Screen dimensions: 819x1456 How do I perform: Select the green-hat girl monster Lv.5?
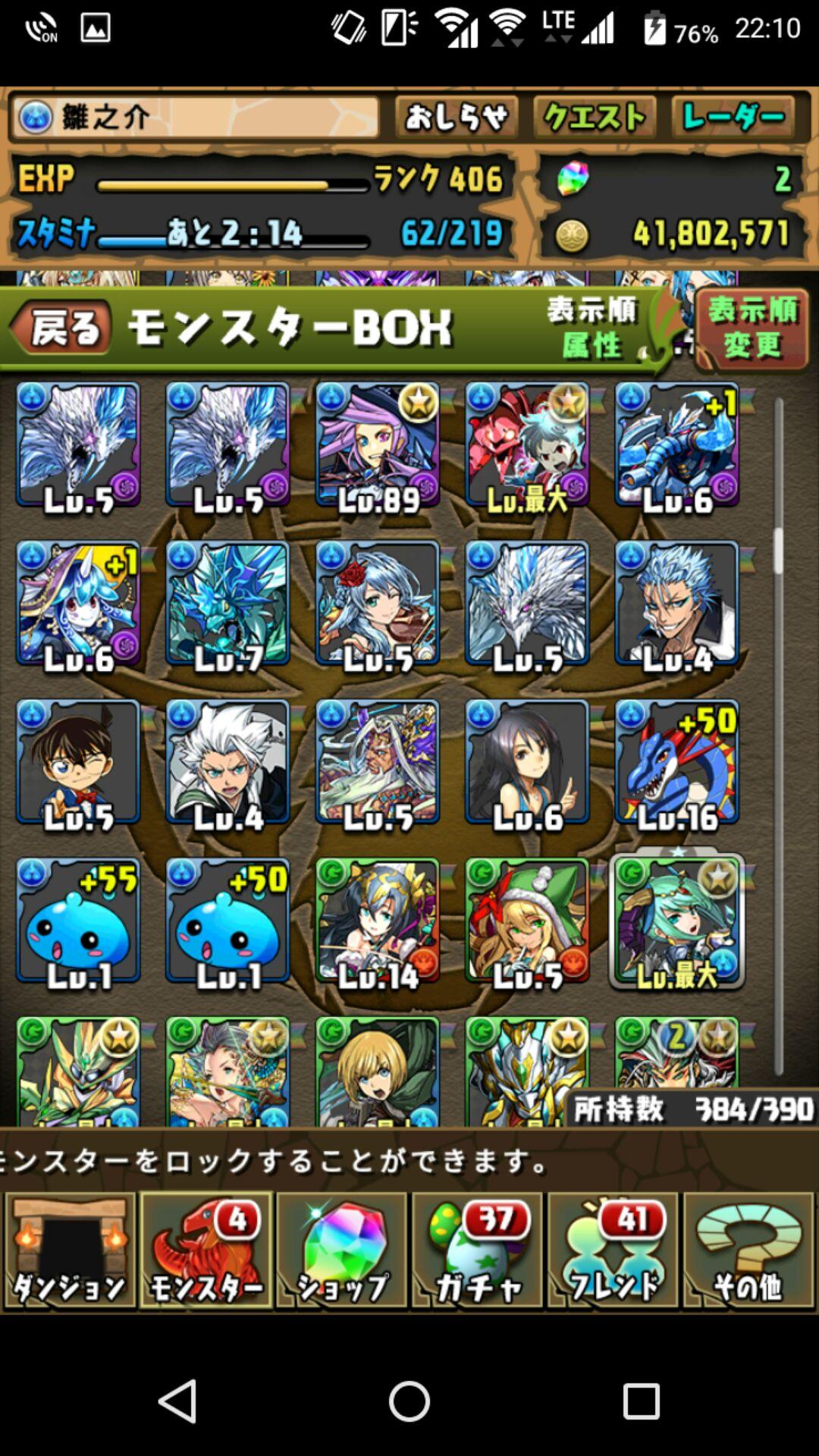click(x=527, y=921)
